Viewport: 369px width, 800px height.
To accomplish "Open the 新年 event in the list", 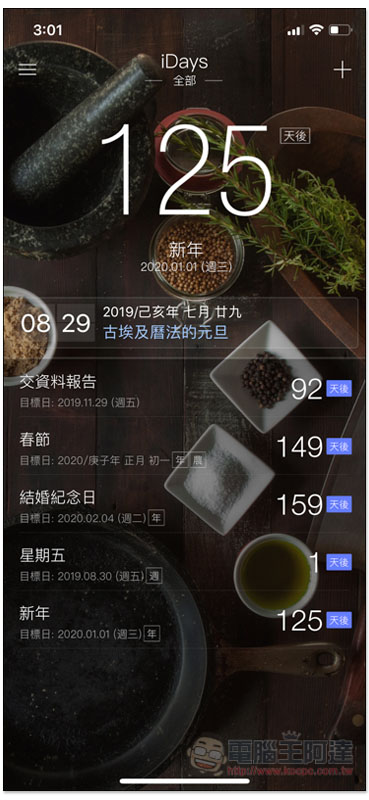I will point(185,622).
